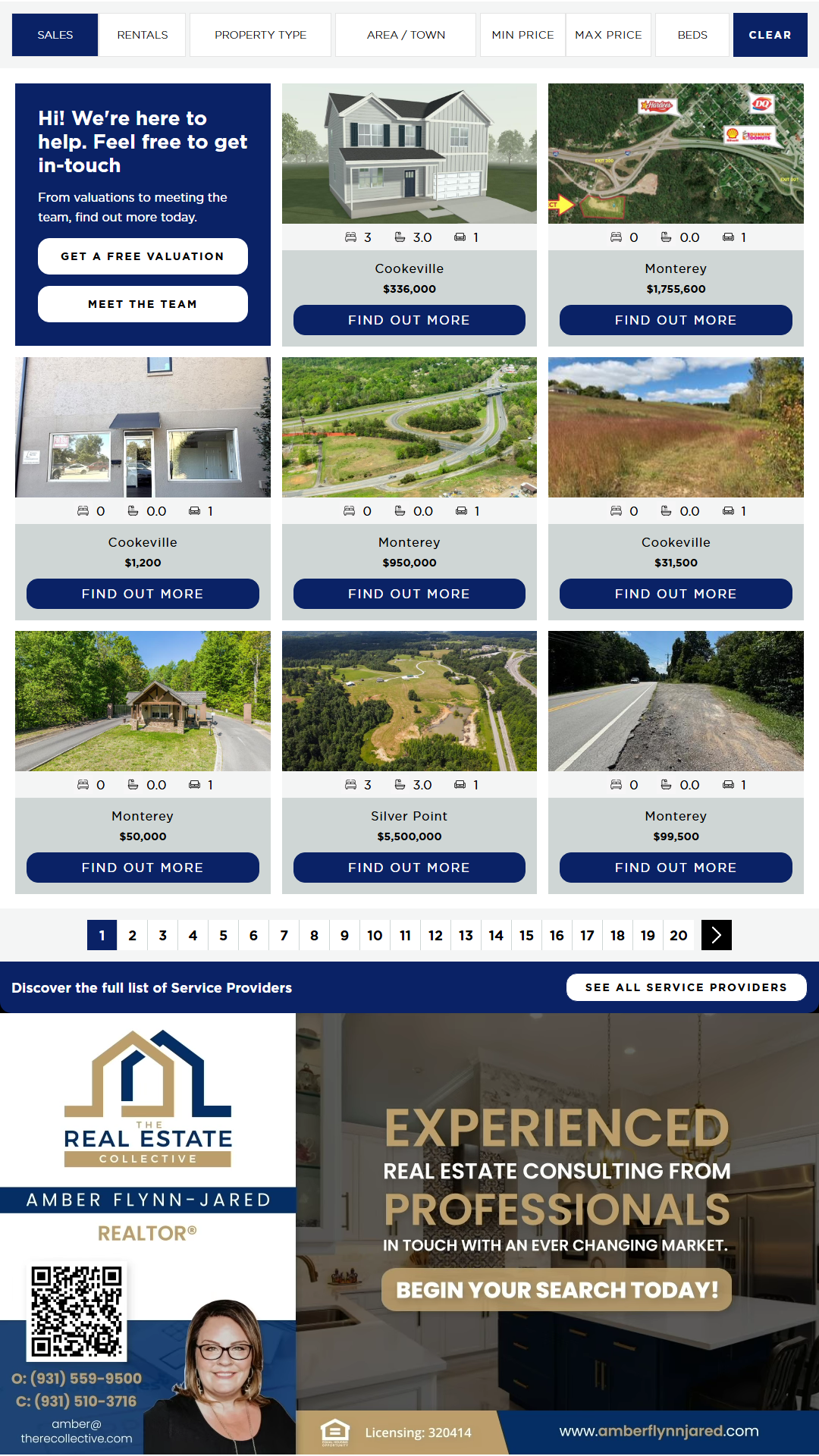Image resolution: width=819 pixels, height=1456 pixels.
Task: Open the Max Price dropdown
Action: pos(608,35)
